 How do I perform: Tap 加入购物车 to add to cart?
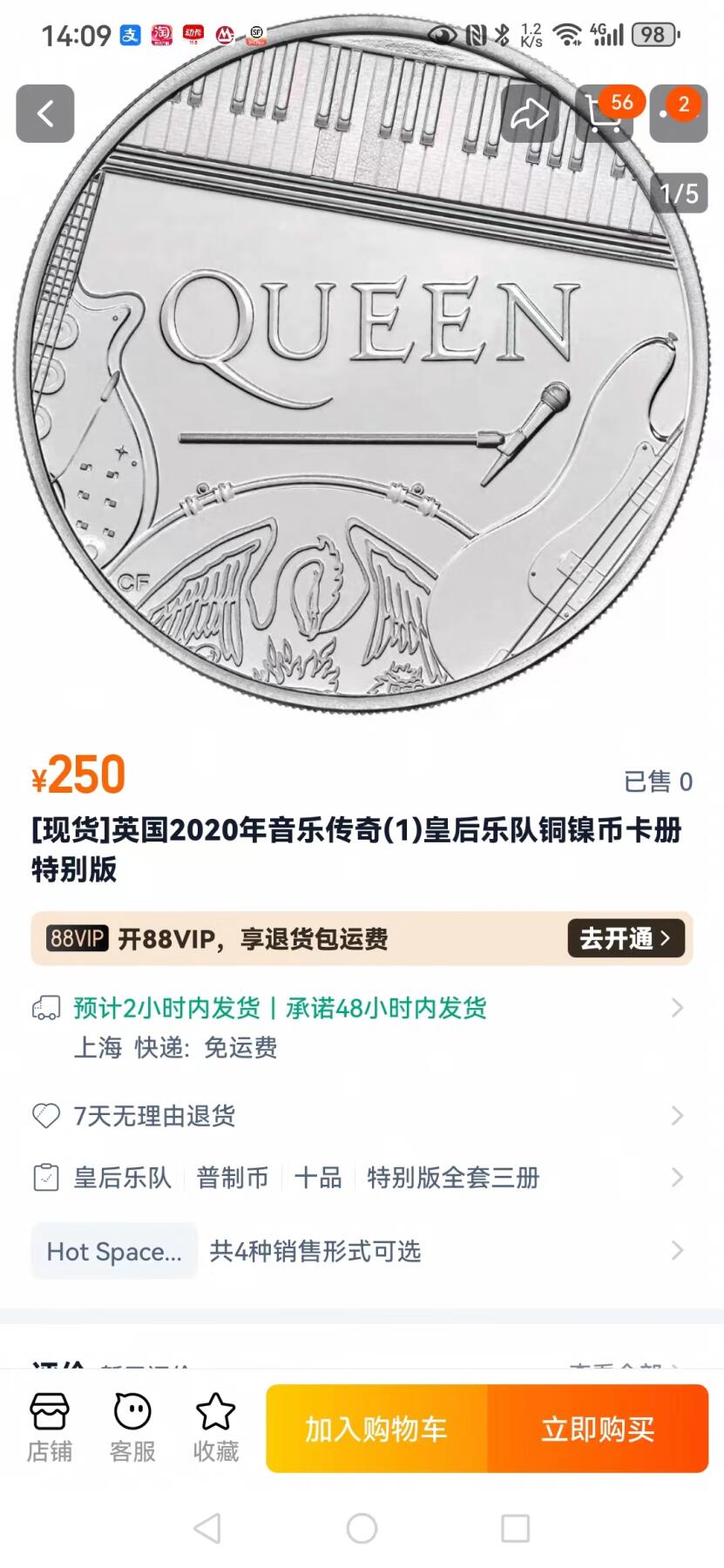pyautogui.click(x=375, y=1429)
